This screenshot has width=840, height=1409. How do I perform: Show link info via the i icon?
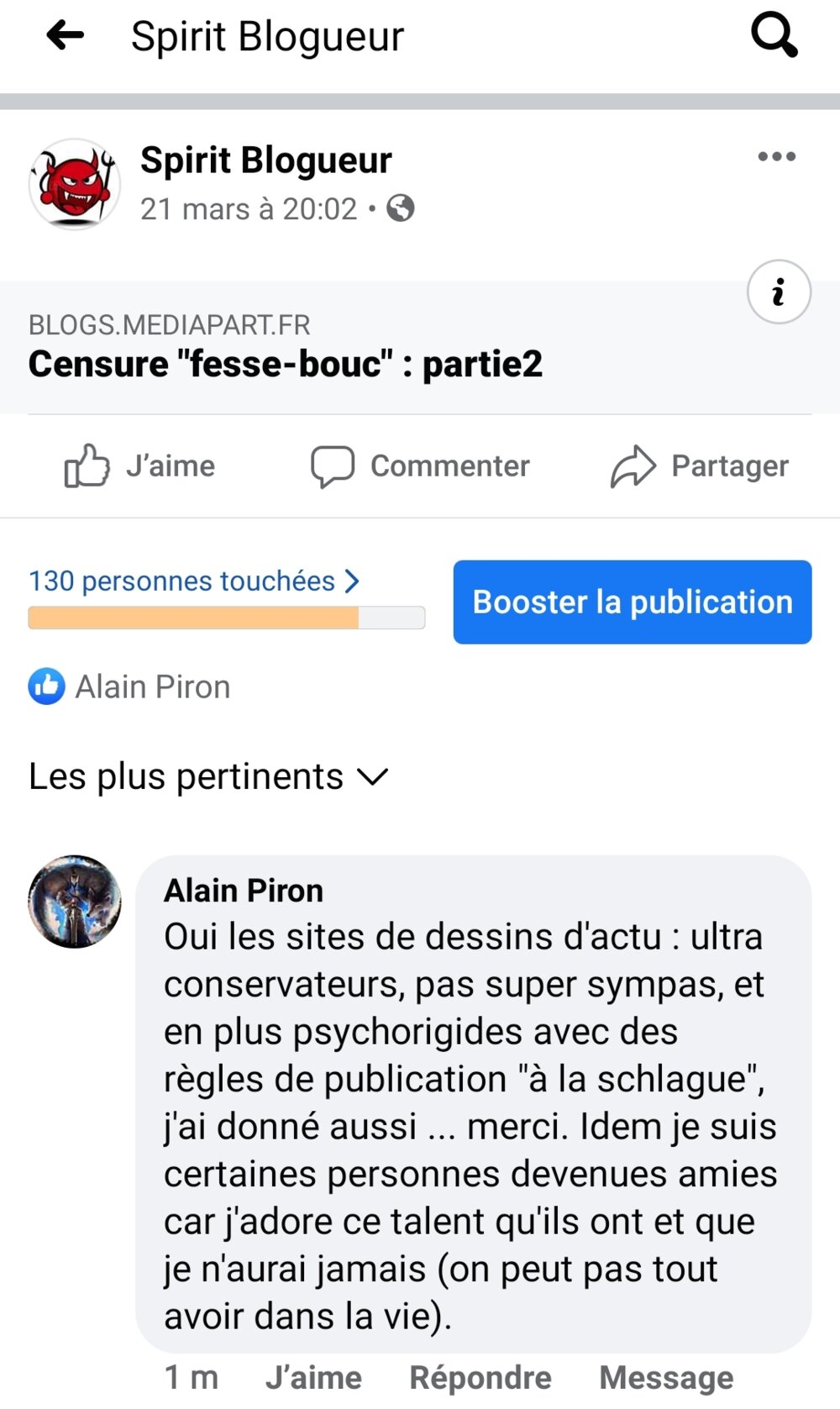[x=779, y=292]
